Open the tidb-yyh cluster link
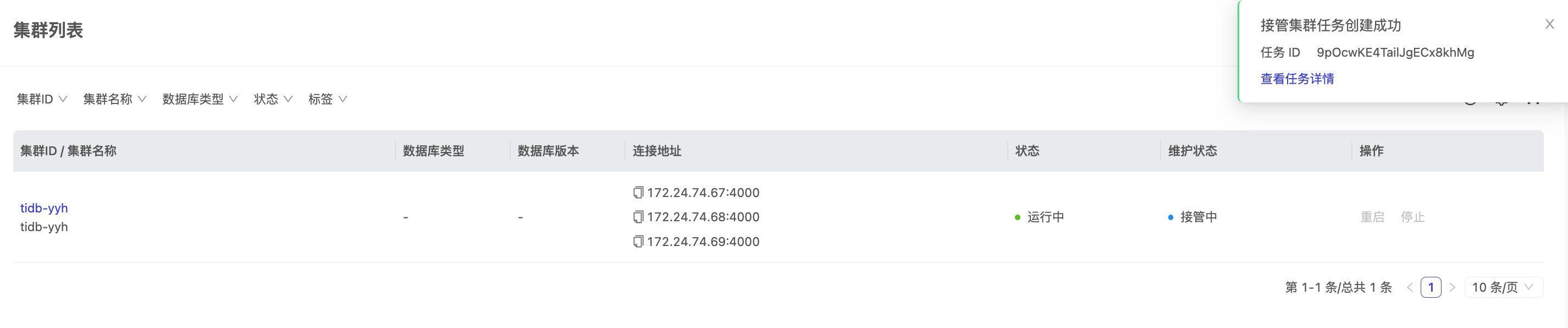 pyautogui.click(x=44, y=208)
